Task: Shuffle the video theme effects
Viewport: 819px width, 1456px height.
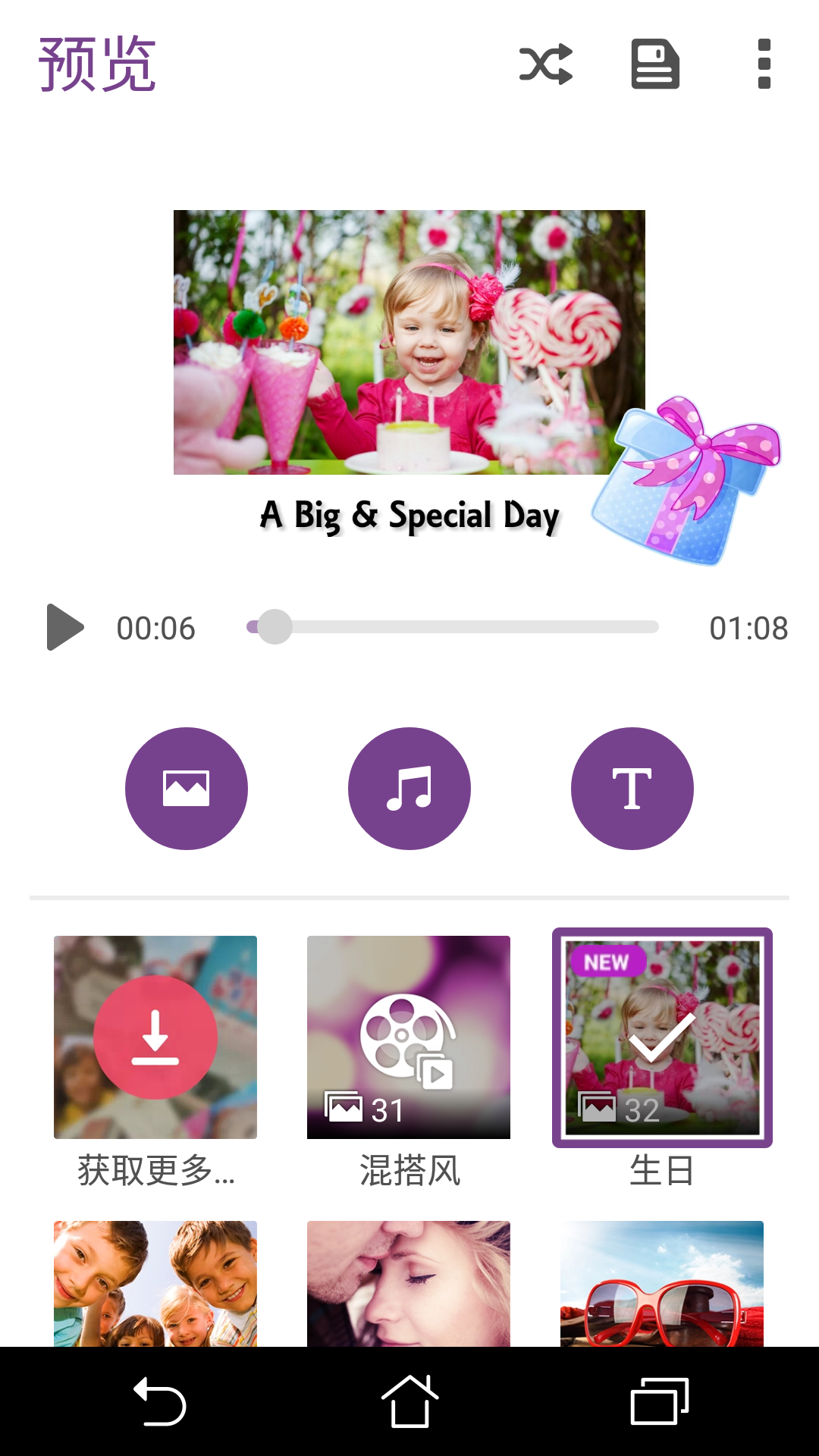Action: (545, 64)
